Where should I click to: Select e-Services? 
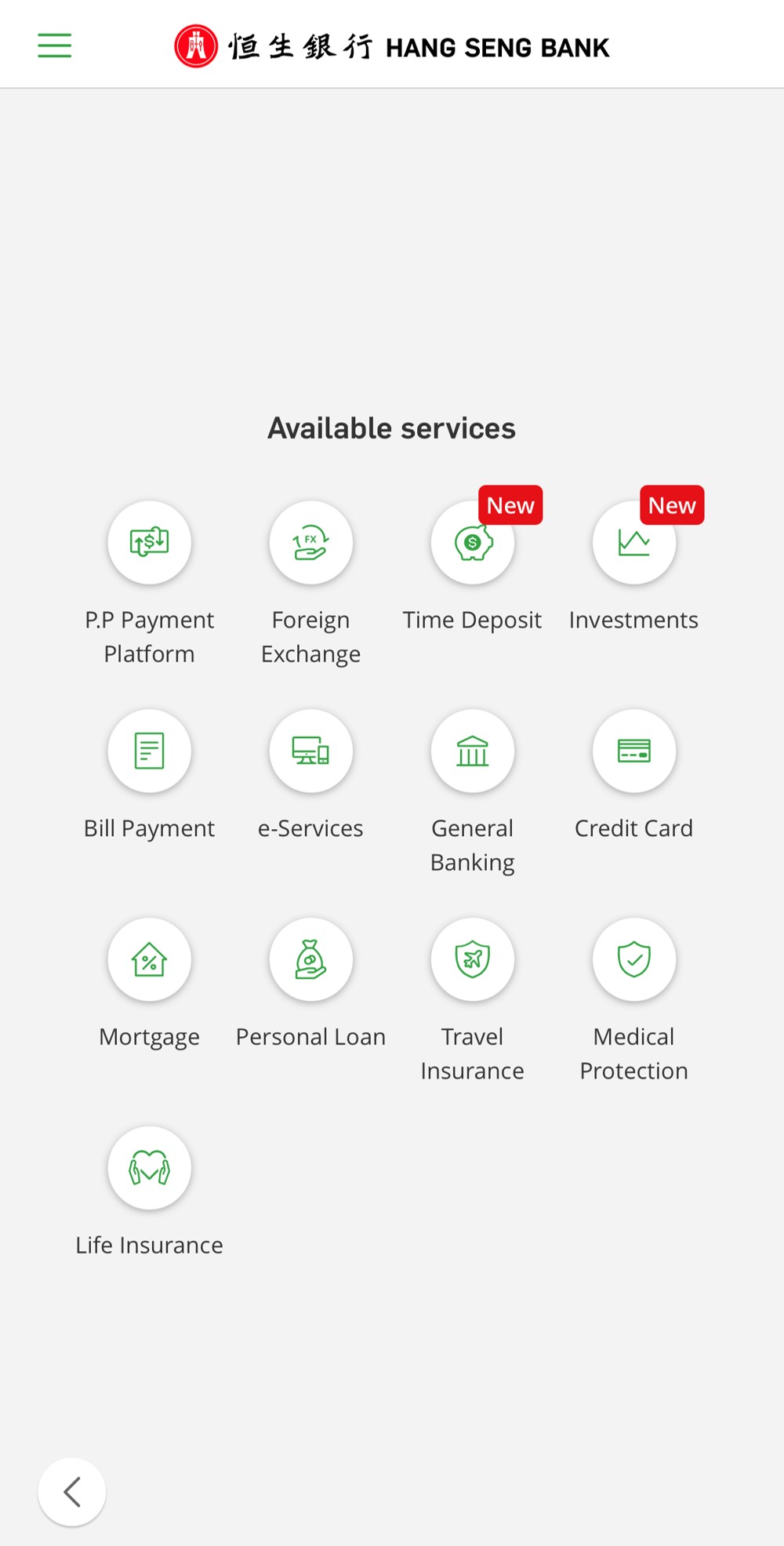click(310, 751)
